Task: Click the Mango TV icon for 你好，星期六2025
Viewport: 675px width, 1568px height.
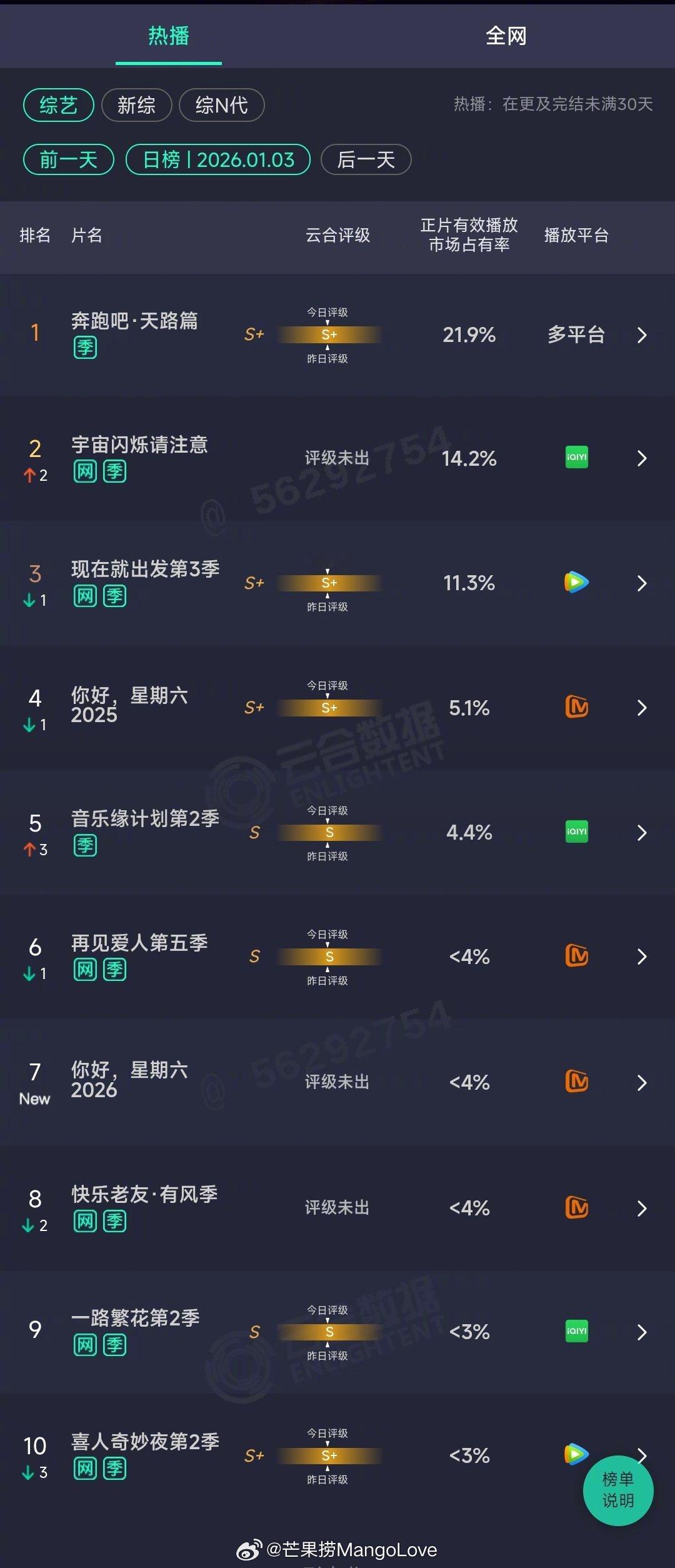Action: tap(576, 708)
